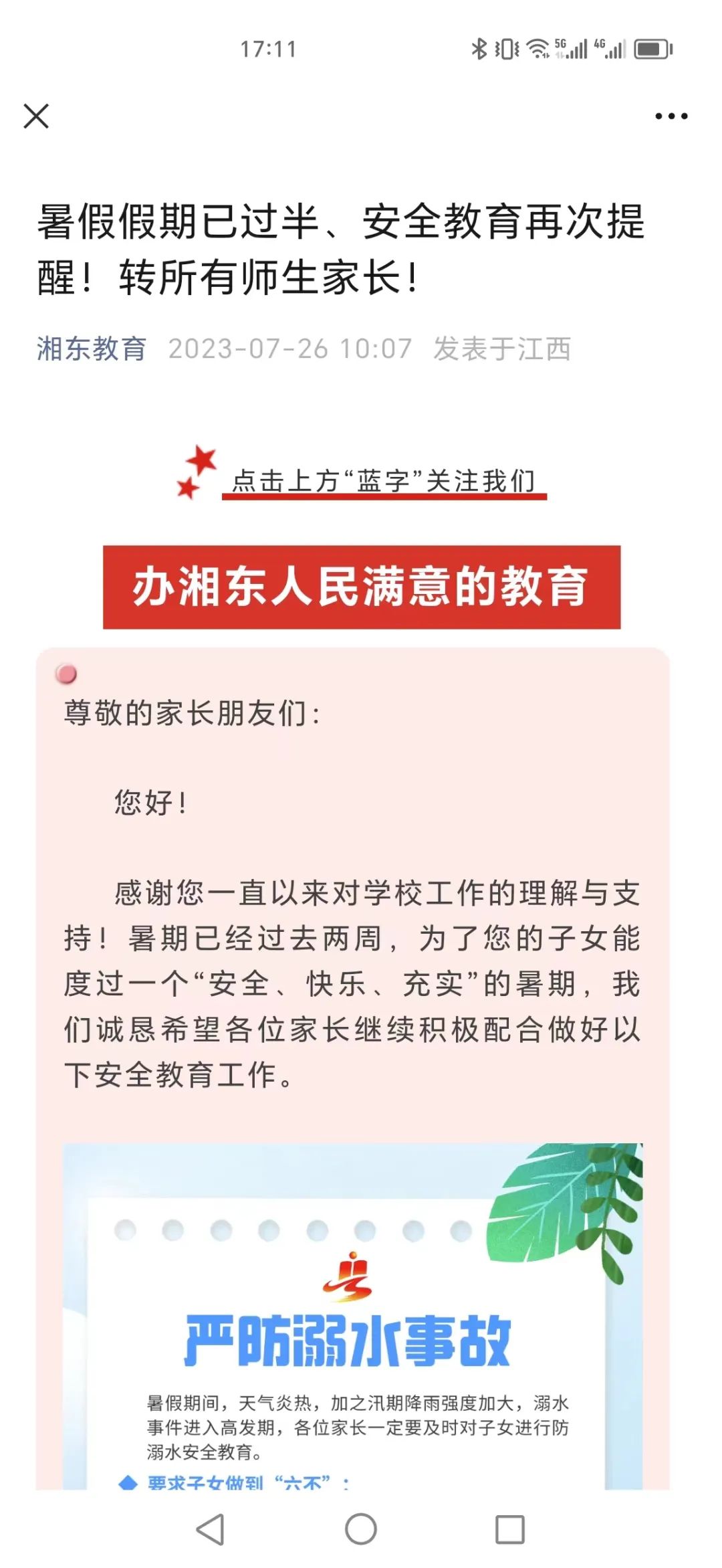Tap the system home button
Screen dimensions: 722x1568
361,1529
